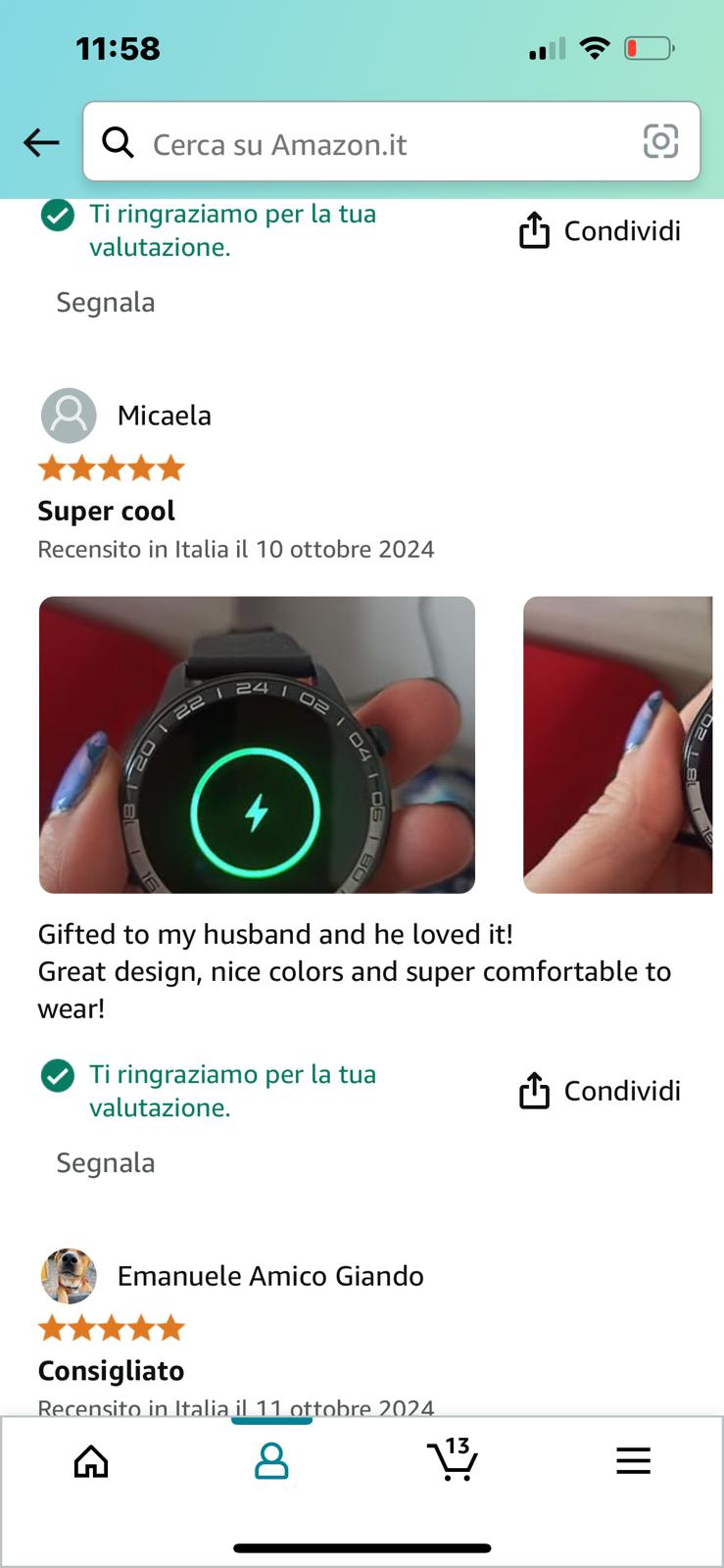Report Micaela's review via Segnala

tap(106, 1162)
